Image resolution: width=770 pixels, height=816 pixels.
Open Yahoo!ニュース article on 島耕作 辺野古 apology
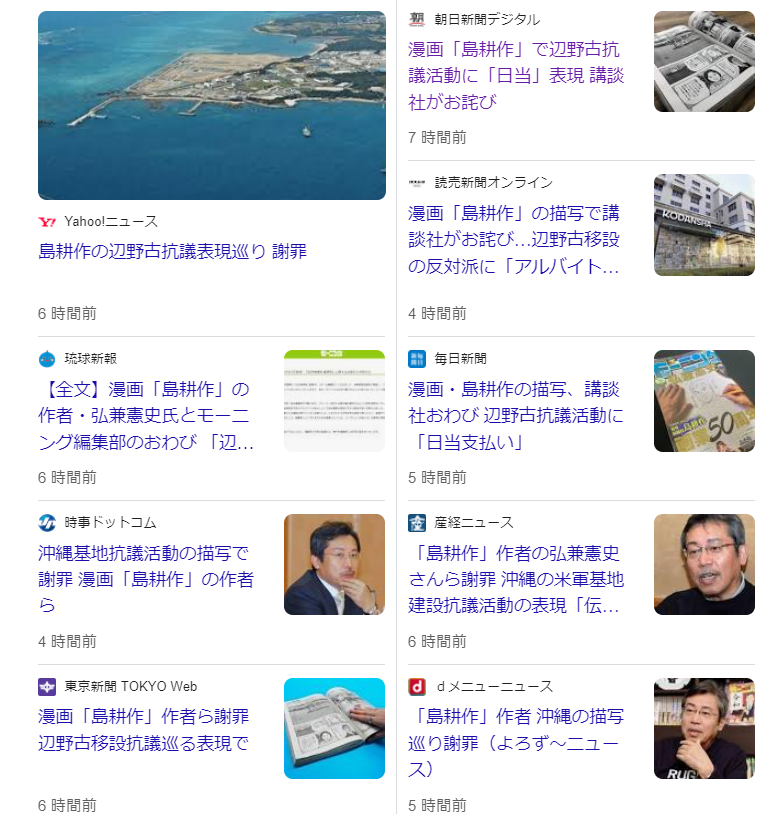click(172, 252)
